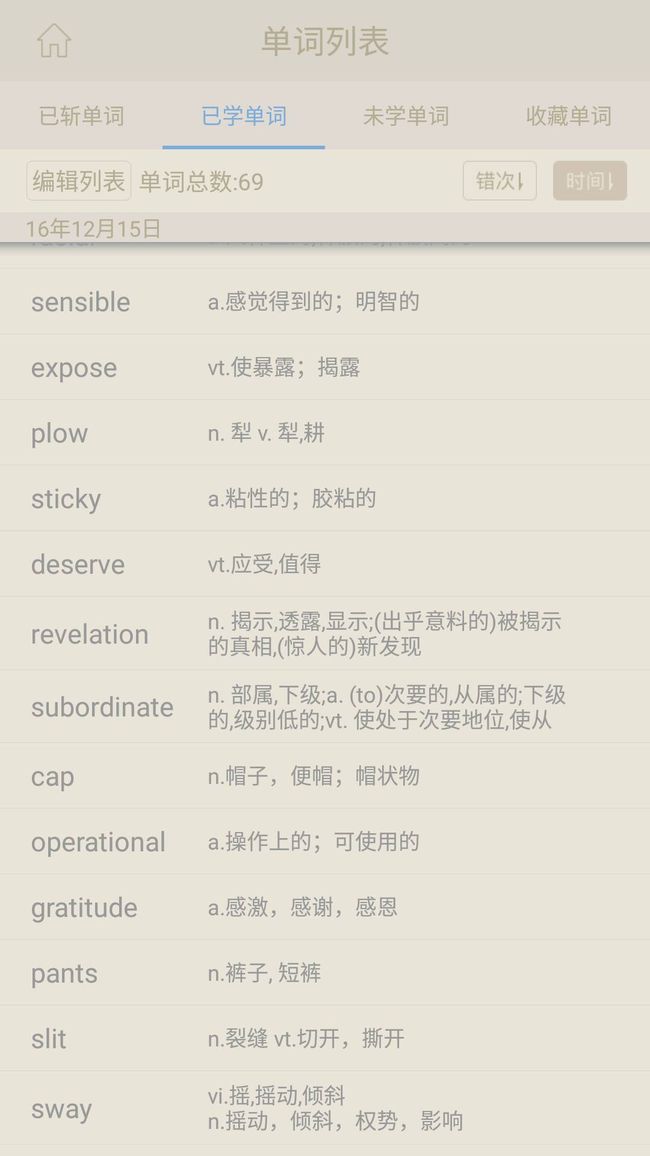This screenshot has height=1156, width=650.
Task: Sort words by 时间
Action: [590, 181]
